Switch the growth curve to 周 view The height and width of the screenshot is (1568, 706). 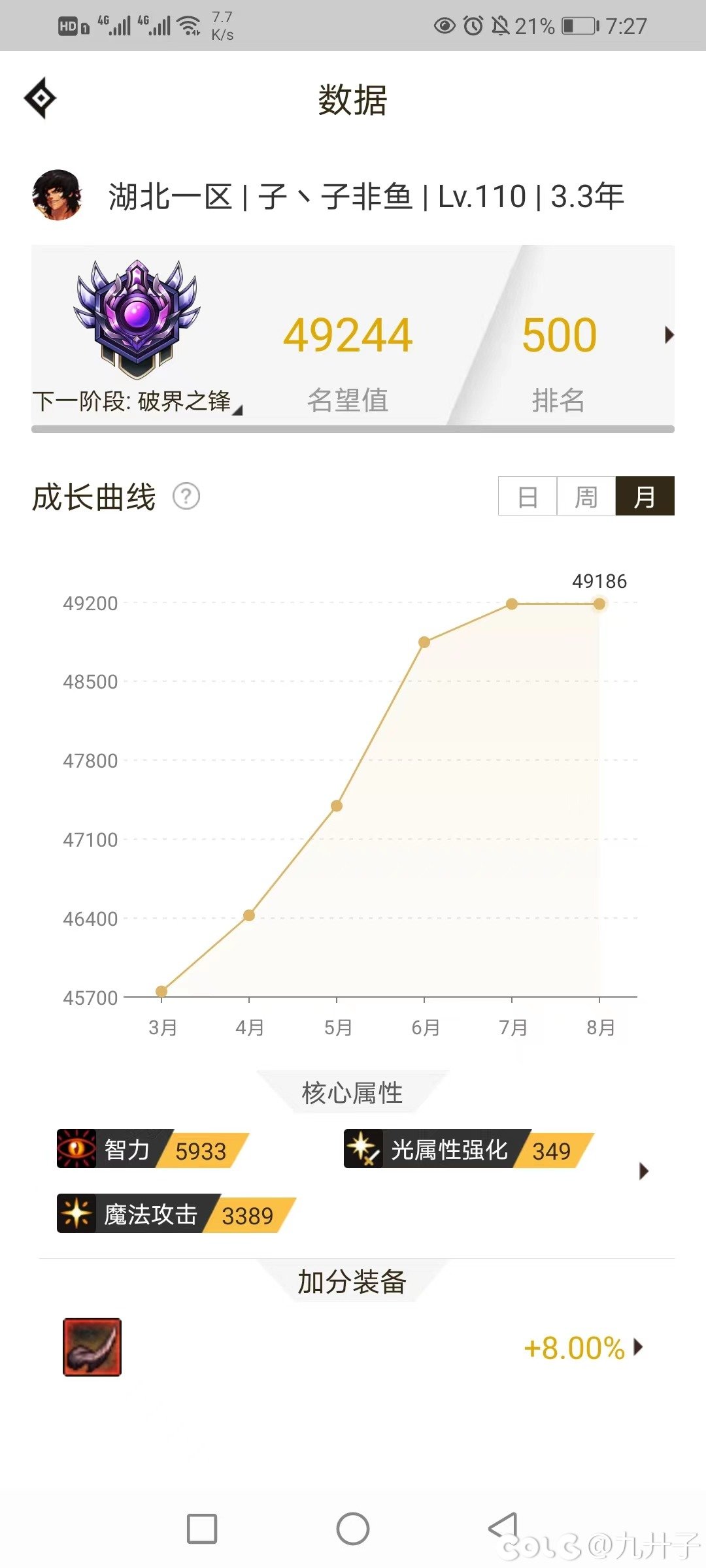[586, 497]
